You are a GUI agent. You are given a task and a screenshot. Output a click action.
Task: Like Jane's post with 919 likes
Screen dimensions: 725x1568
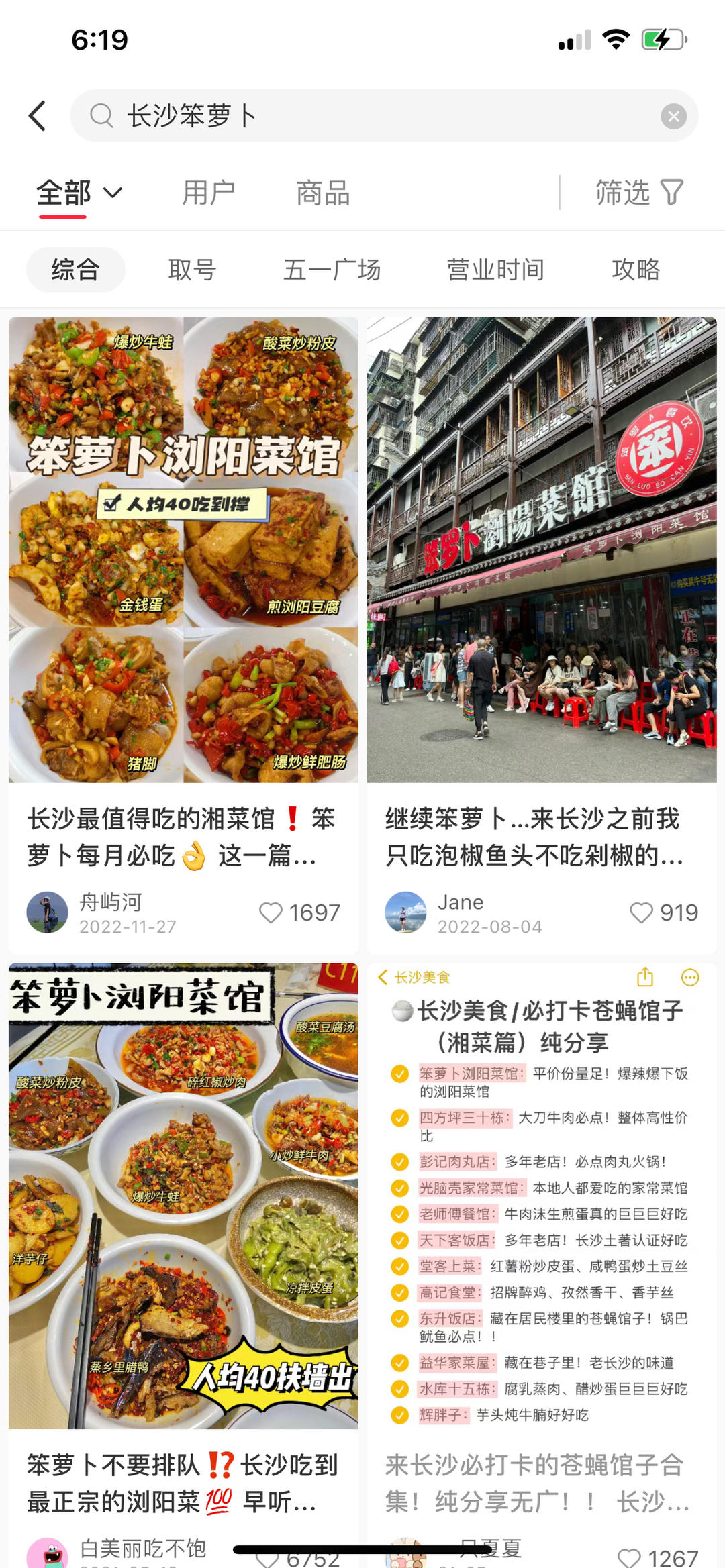[641, 912]
